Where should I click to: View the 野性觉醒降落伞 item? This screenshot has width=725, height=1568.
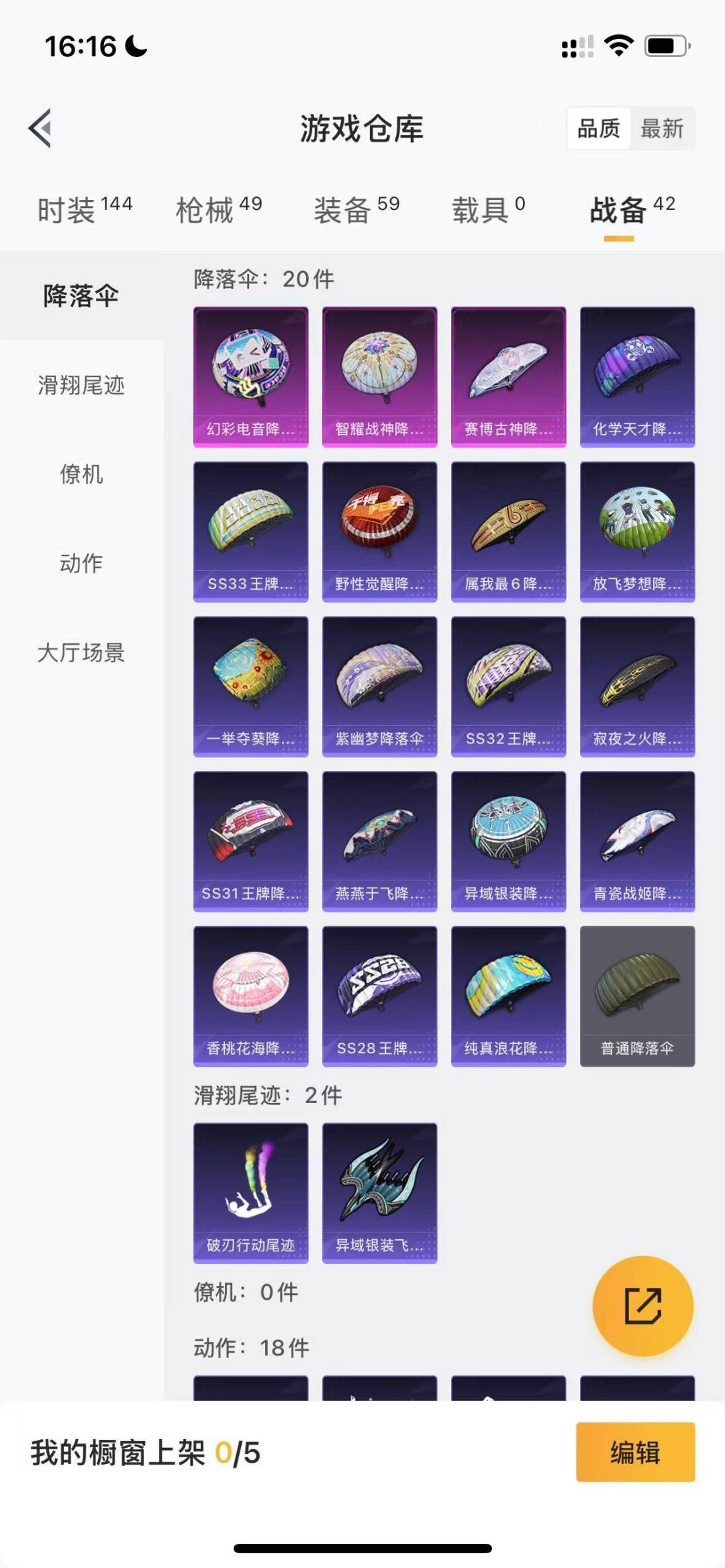coord(380,532)
